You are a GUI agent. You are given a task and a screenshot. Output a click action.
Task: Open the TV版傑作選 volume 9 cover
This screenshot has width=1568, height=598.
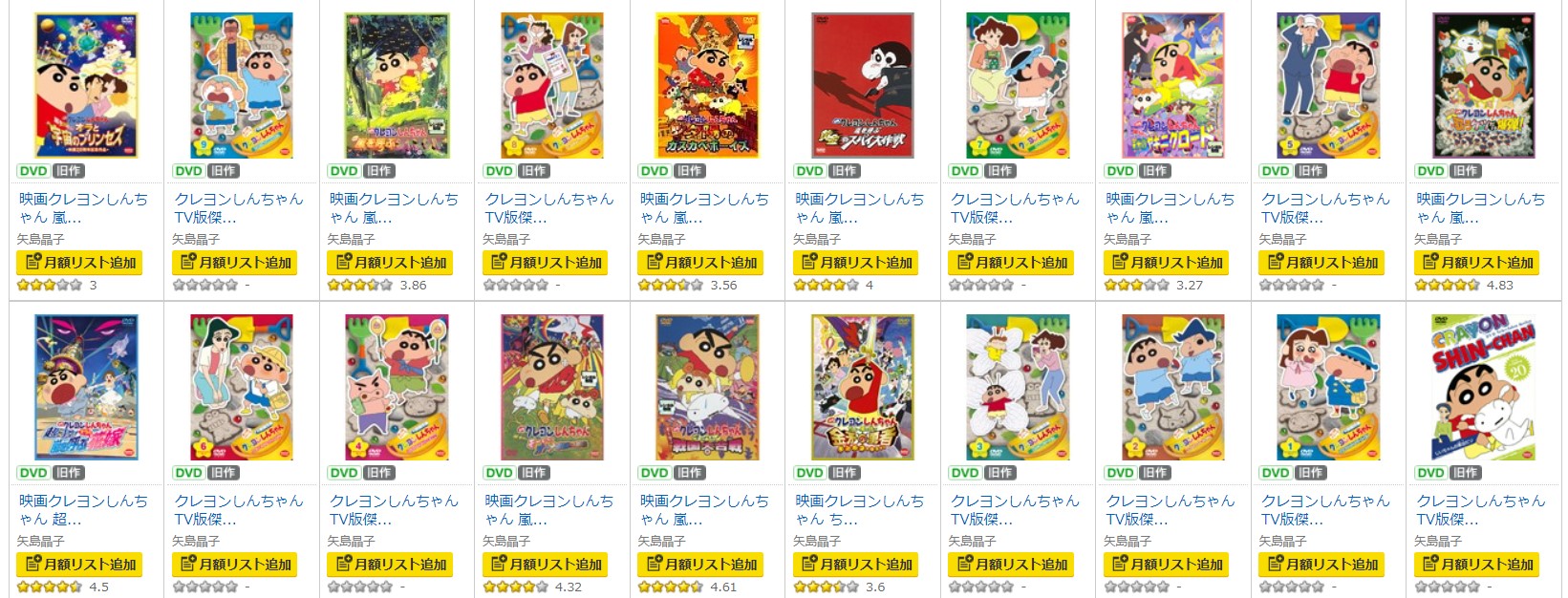242,85
